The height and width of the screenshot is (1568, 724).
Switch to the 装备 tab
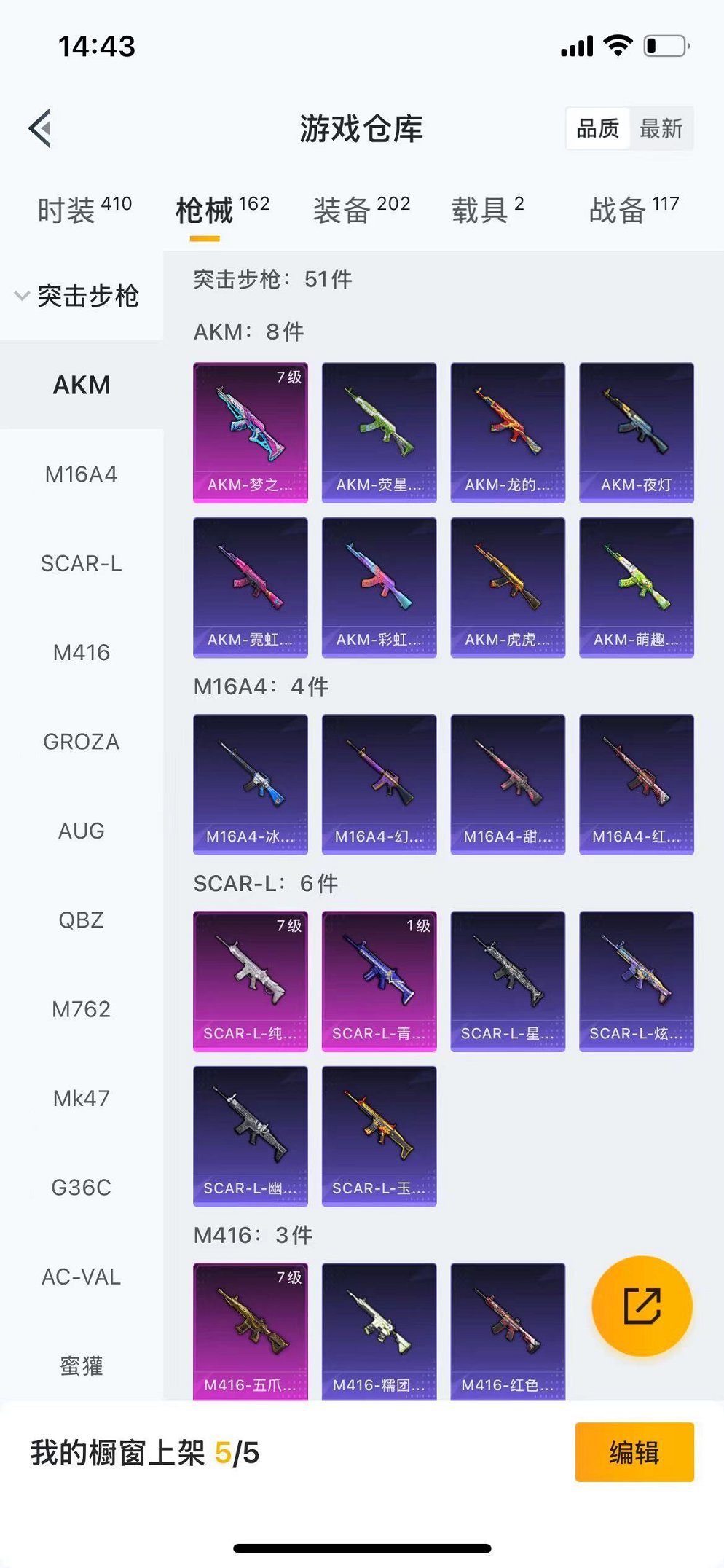pos(361,210)
